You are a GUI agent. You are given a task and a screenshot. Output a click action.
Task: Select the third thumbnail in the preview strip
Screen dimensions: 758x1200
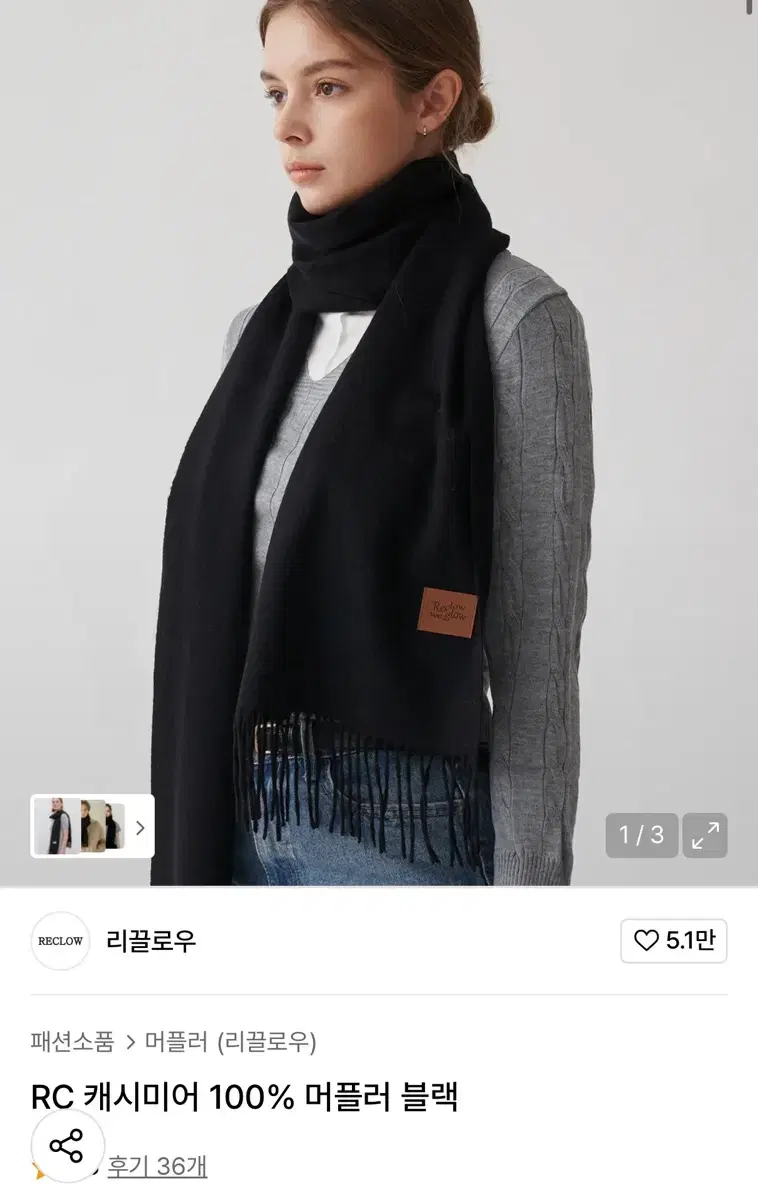(115, 825)
